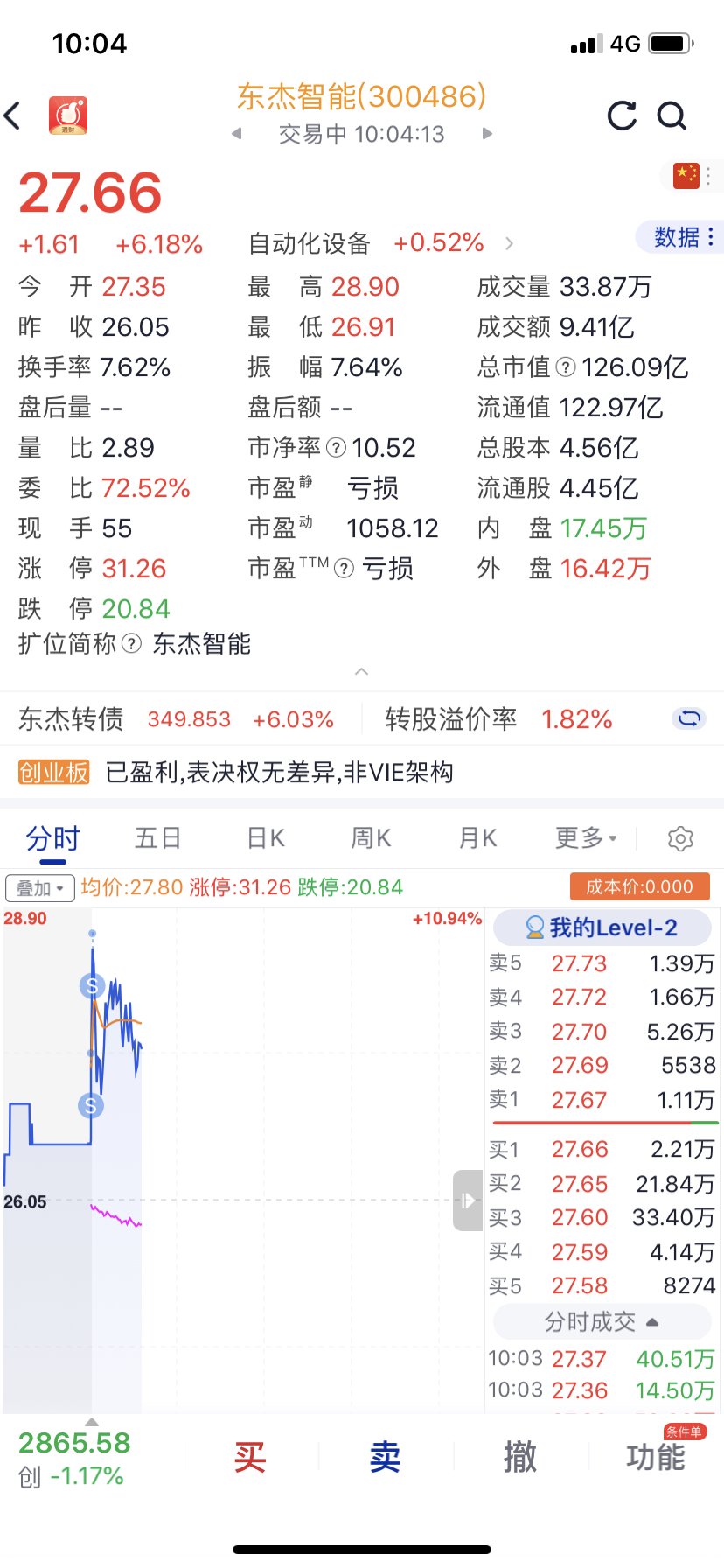
Task: Switch to the previous stock arrow
Action: (236, 134)
